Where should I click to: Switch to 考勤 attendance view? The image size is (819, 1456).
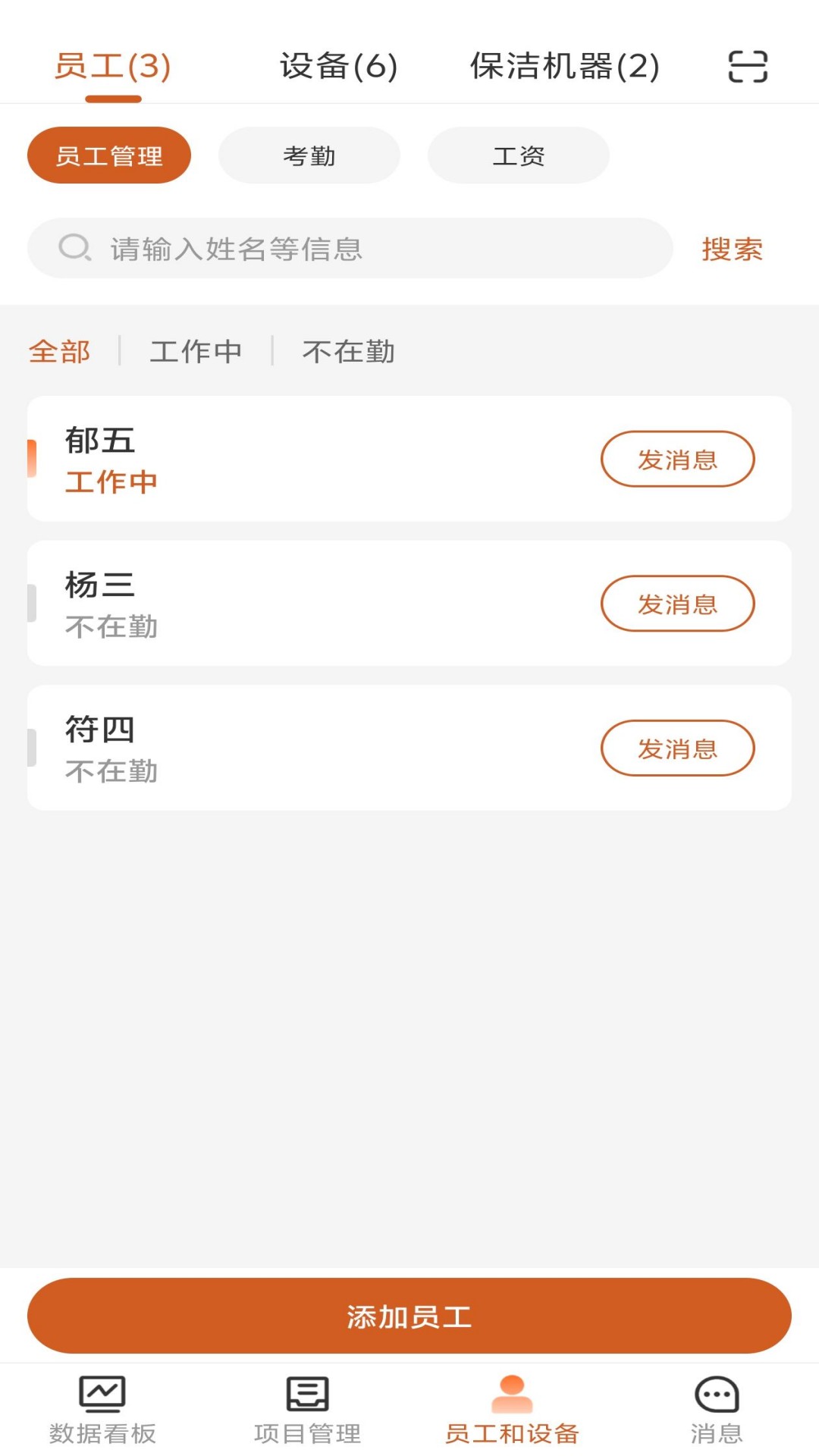[x=309, y=155]
